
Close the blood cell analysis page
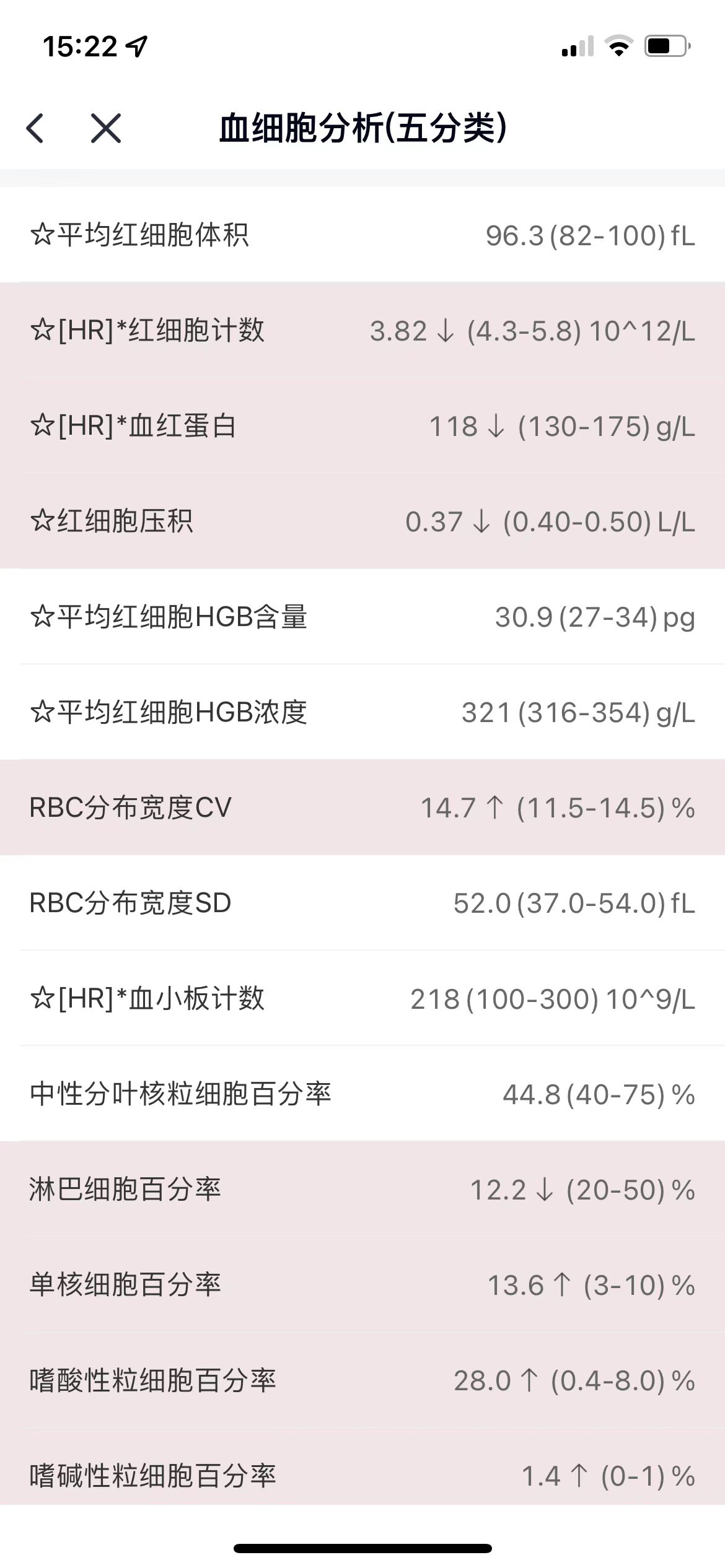(x=106, y=129)
